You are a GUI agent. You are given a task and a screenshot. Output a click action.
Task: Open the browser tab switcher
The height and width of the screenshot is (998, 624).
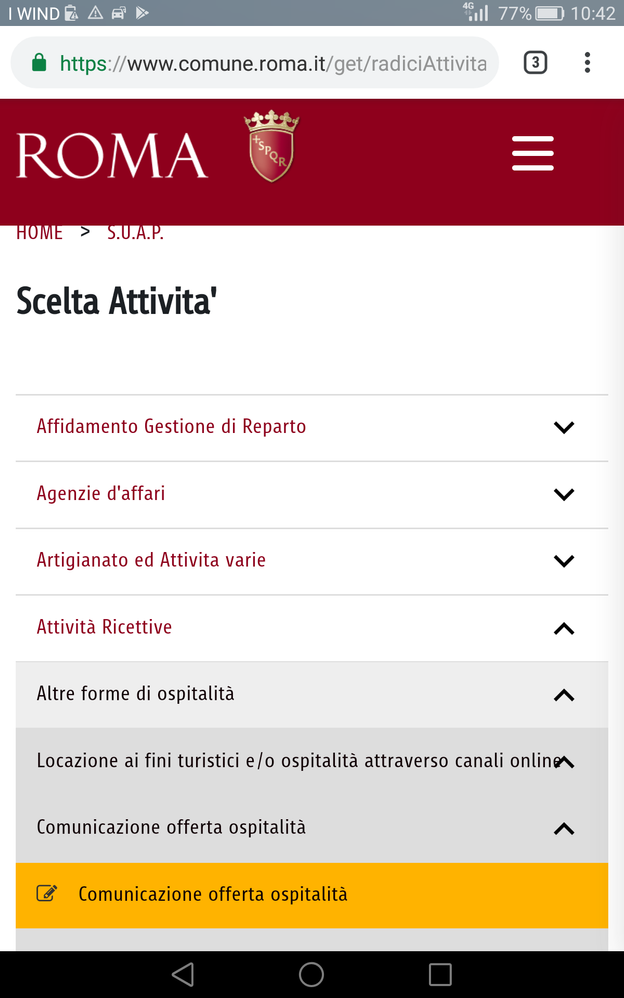535,63
